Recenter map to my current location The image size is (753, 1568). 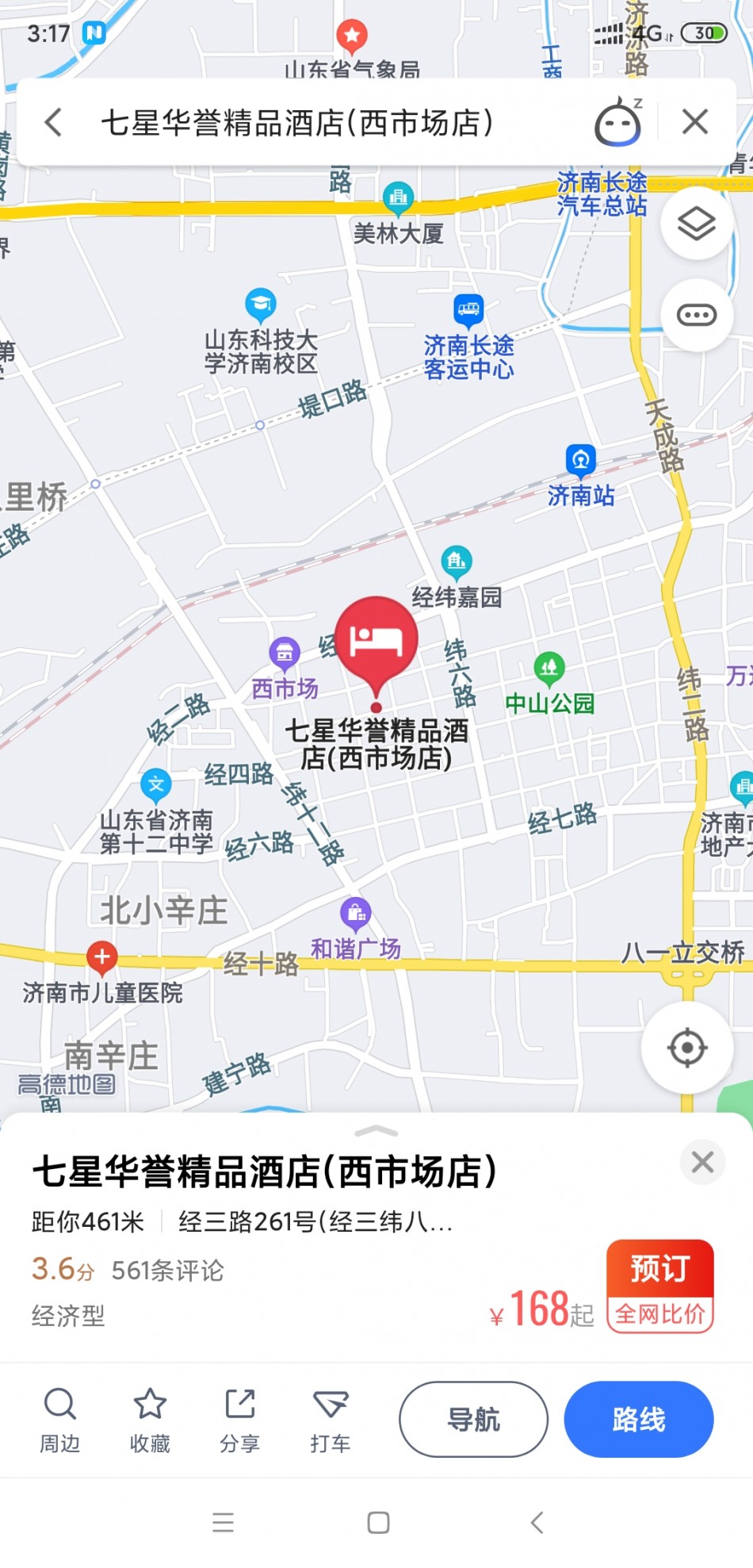[686, 1048]
